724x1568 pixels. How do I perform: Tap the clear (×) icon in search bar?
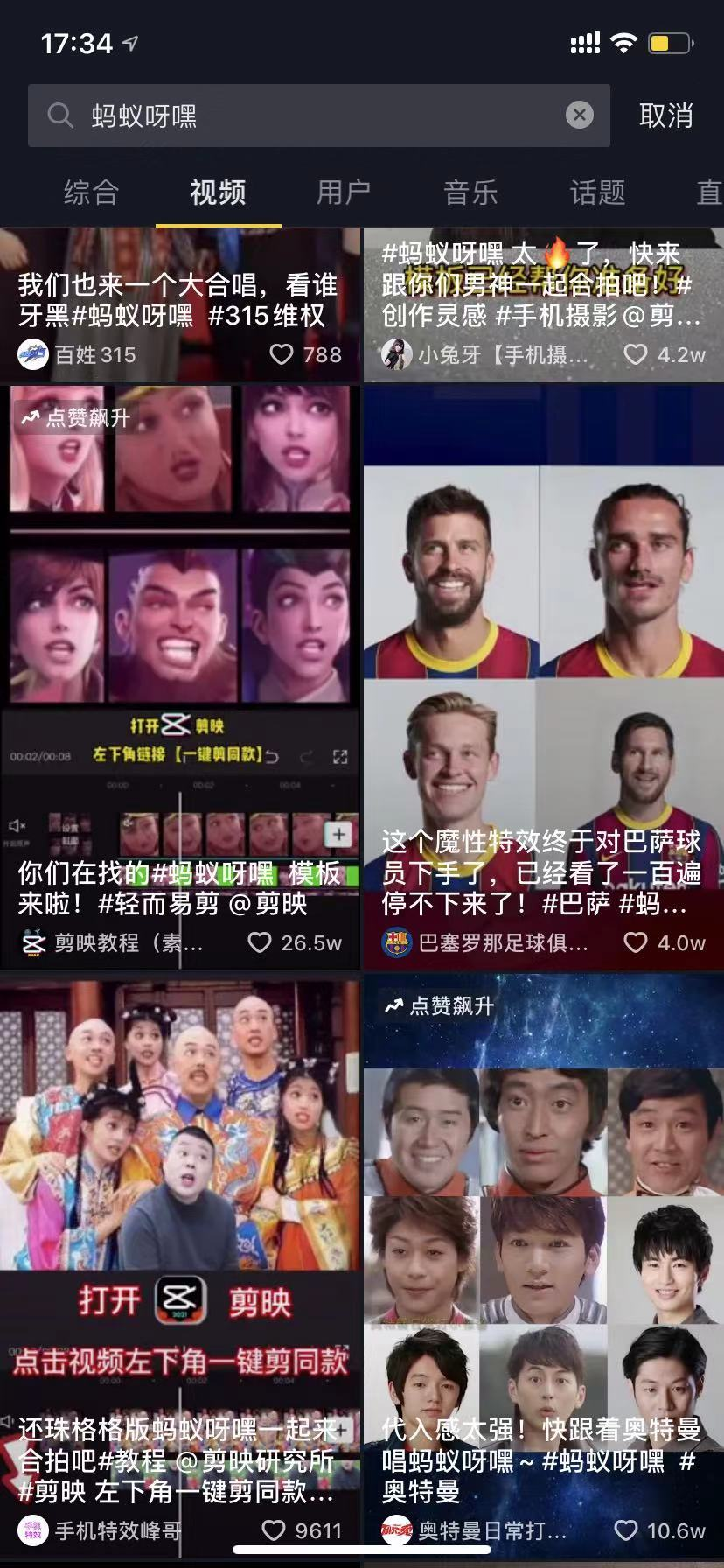[x=577, y=113]
